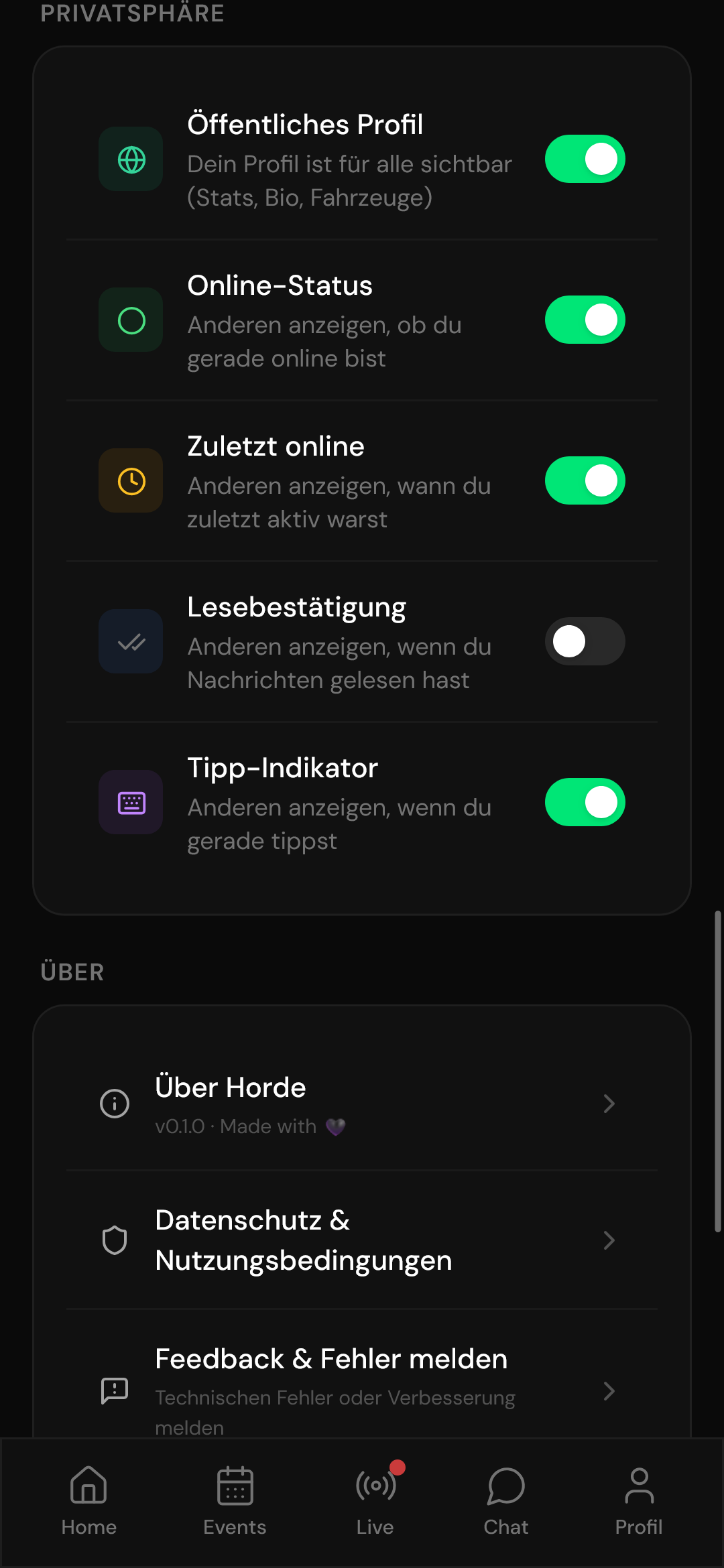Expand the Über Horde entry via its chevron
Viewport: 724px width, 1568px height.
click(609, 1103)
